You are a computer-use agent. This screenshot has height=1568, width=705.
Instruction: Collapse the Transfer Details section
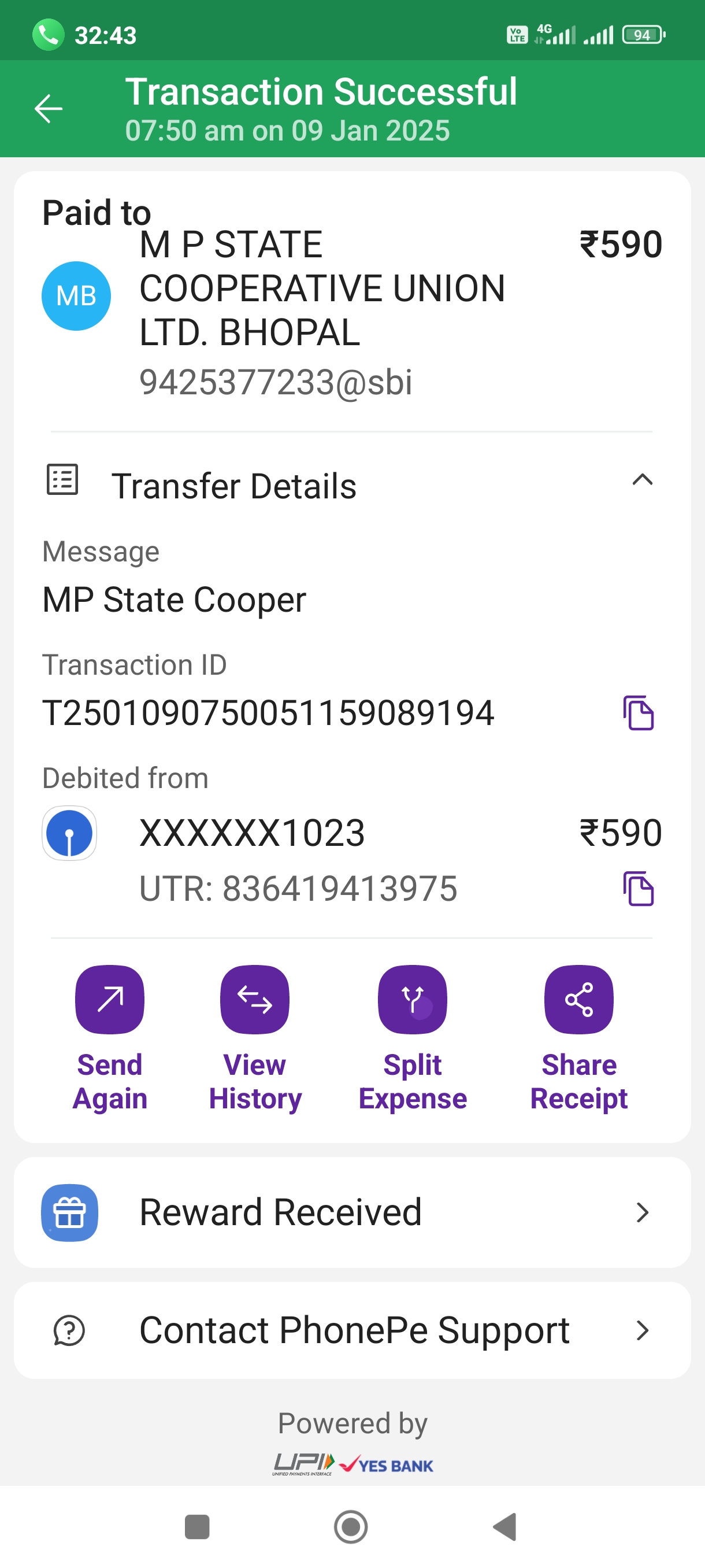tap(643, 480)
